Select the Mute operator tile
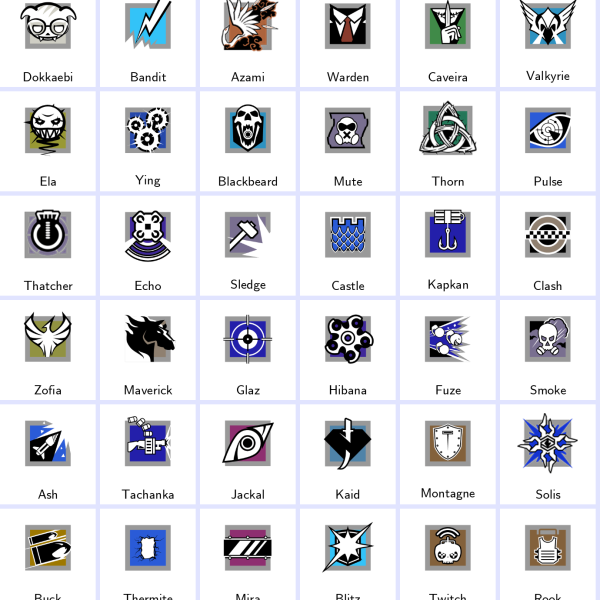Viewport: 600px width, 600px height. point(348,138)
